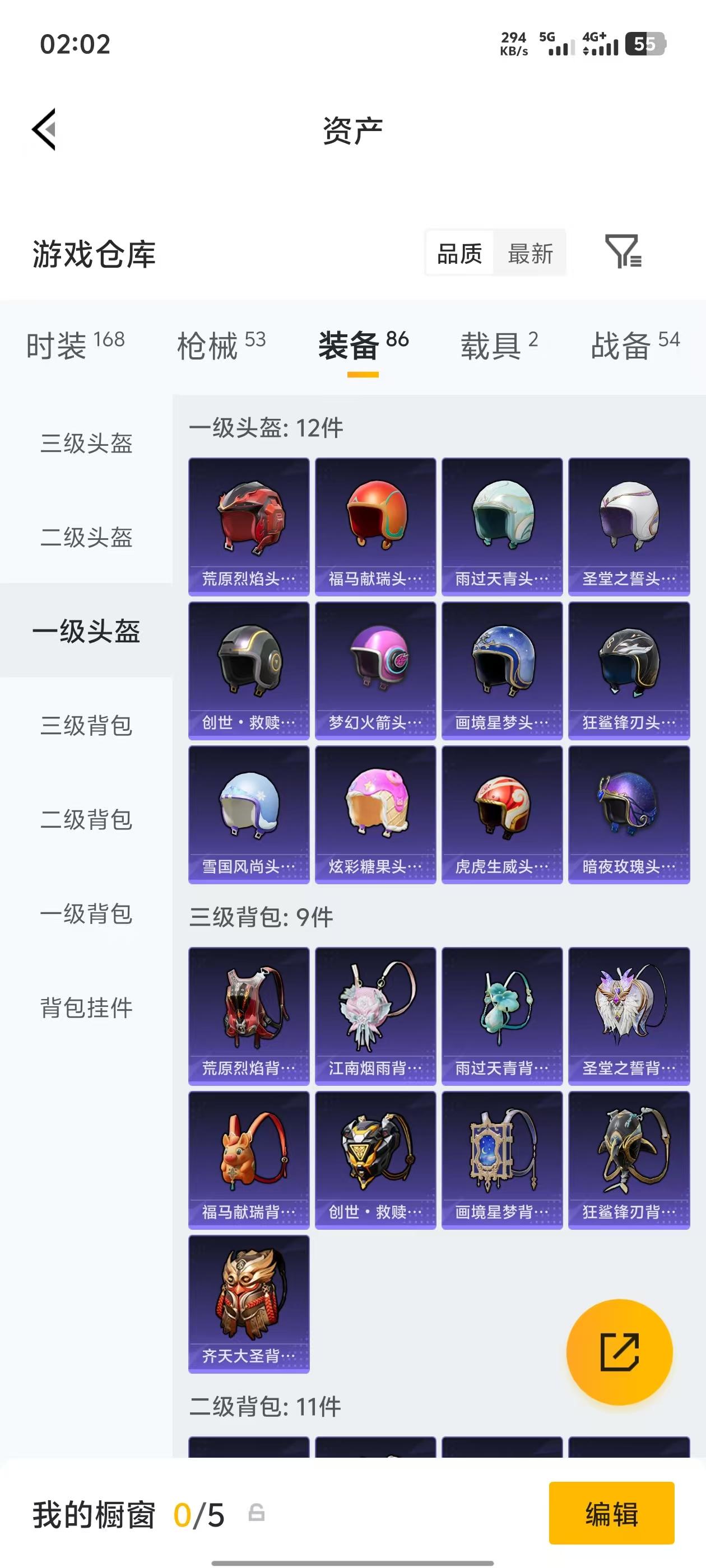Click the back arrow to leave 资产
Viewport: 706px width, 1568px height.
click(44, 129)
